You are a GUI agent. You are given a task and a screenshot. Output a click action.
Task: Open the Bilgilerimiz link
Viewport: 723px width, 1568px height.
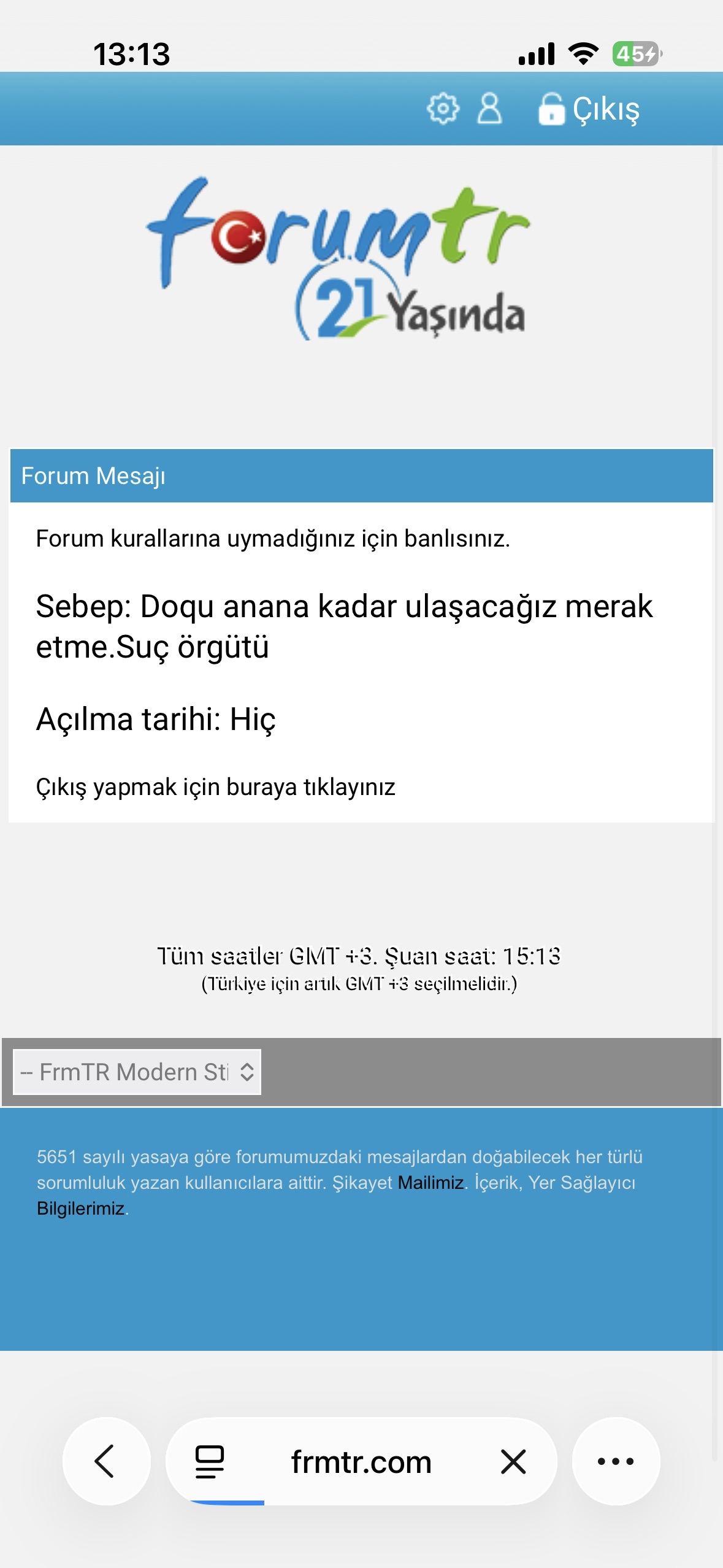[x=80, y=1209]
